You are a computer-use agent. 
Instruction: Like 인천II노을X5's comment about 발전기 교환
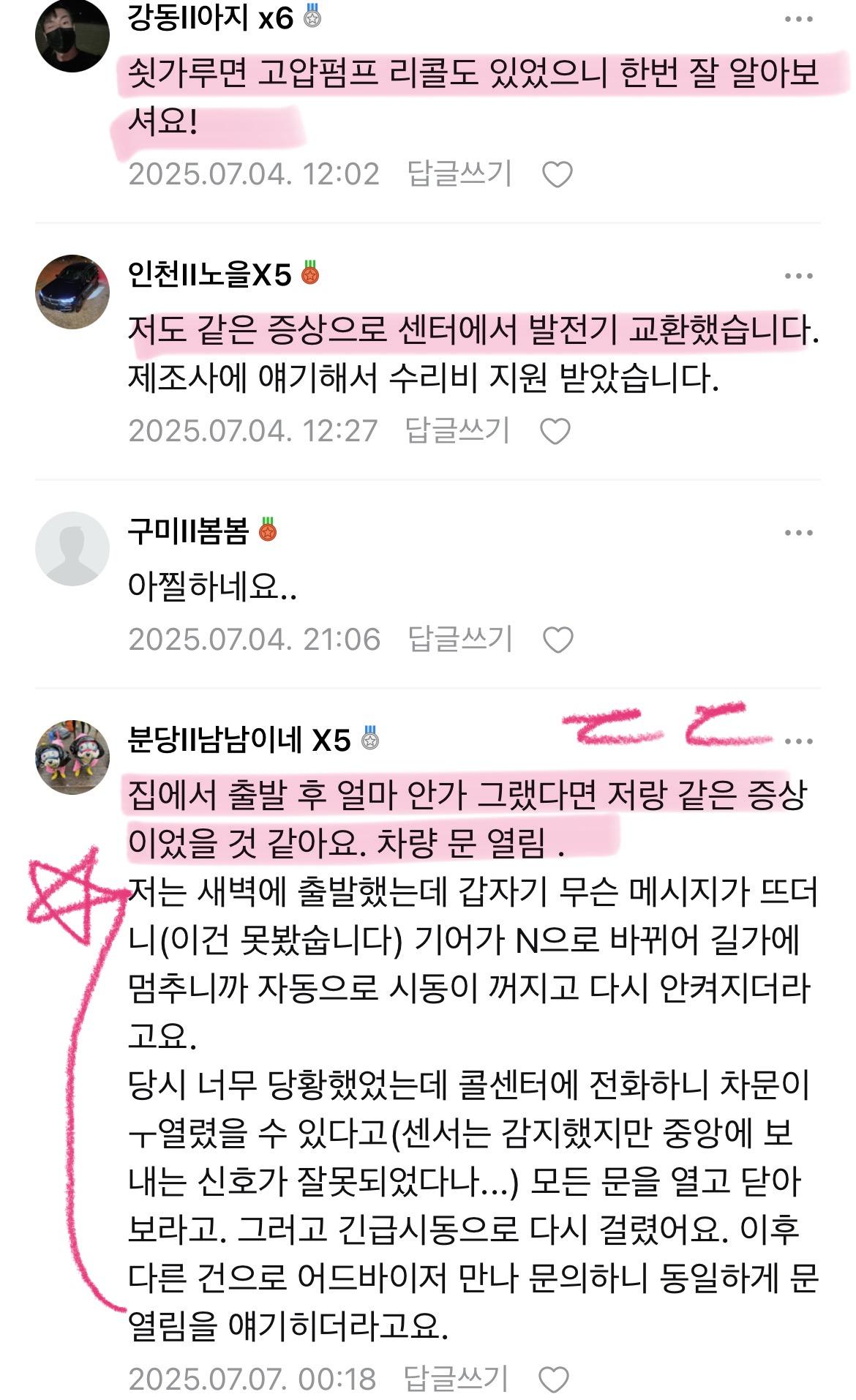(555, 431)
